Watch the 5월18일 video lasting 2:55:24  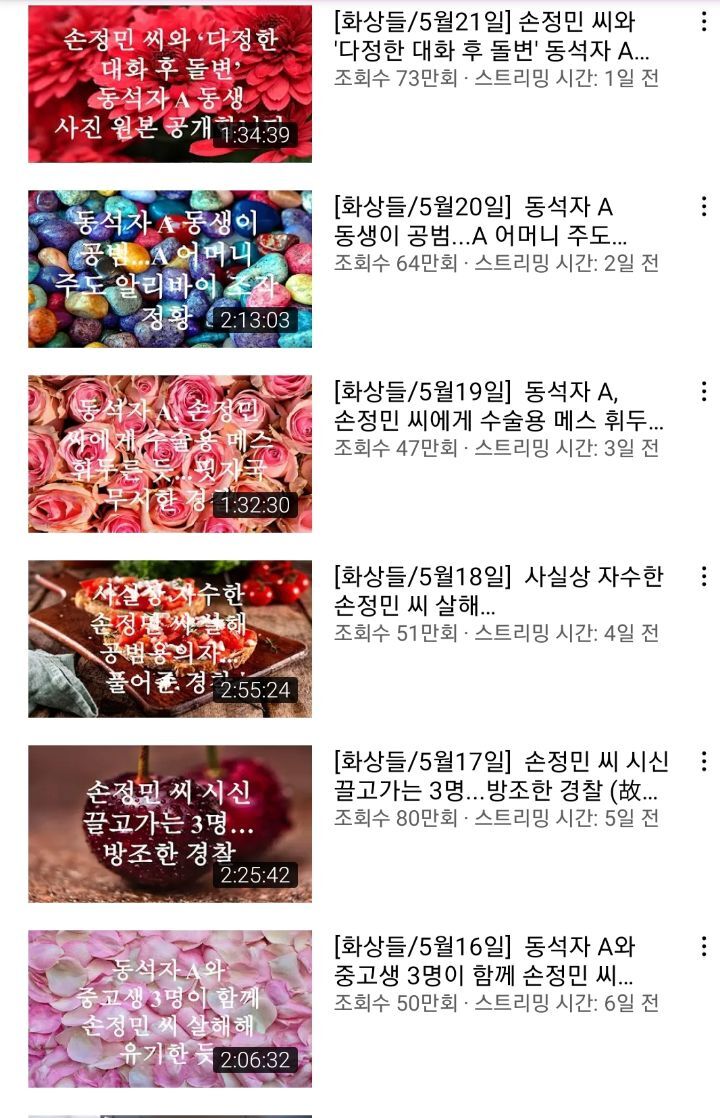(170, 639)
